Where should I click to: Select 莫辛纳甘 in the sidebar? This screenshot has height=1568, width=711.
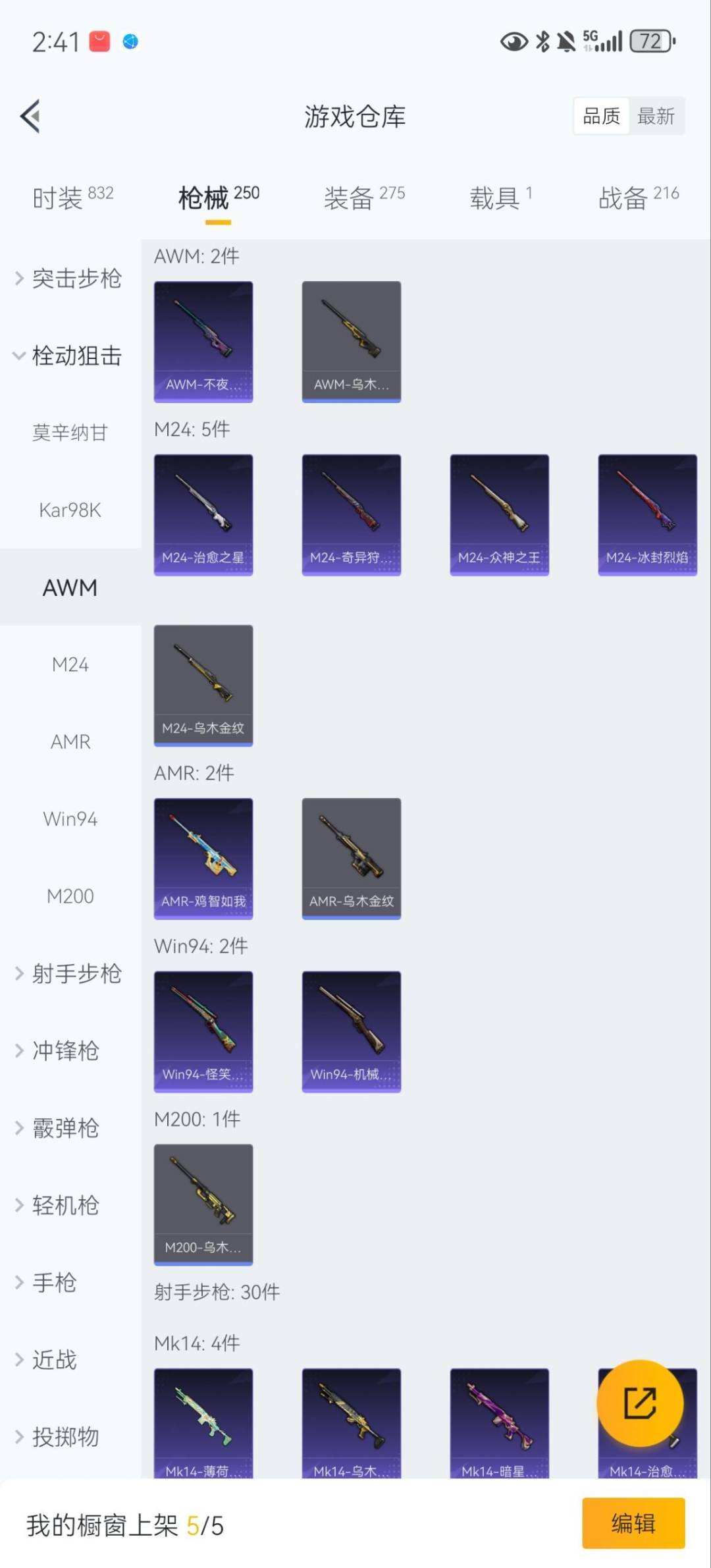click(70, 433)
